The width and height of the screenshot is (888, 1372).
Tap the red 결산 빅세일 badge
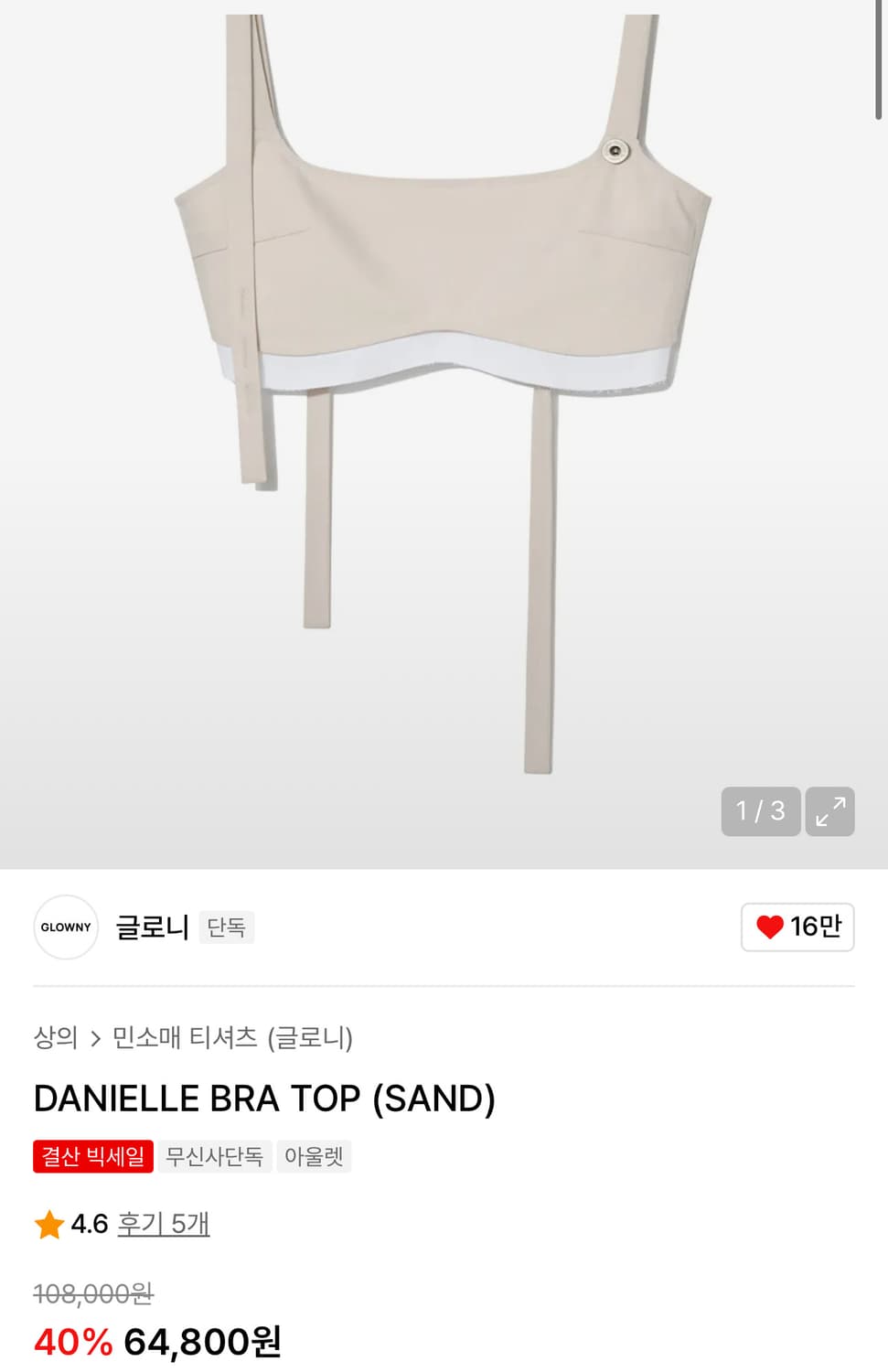click(x=92, y=1156)
